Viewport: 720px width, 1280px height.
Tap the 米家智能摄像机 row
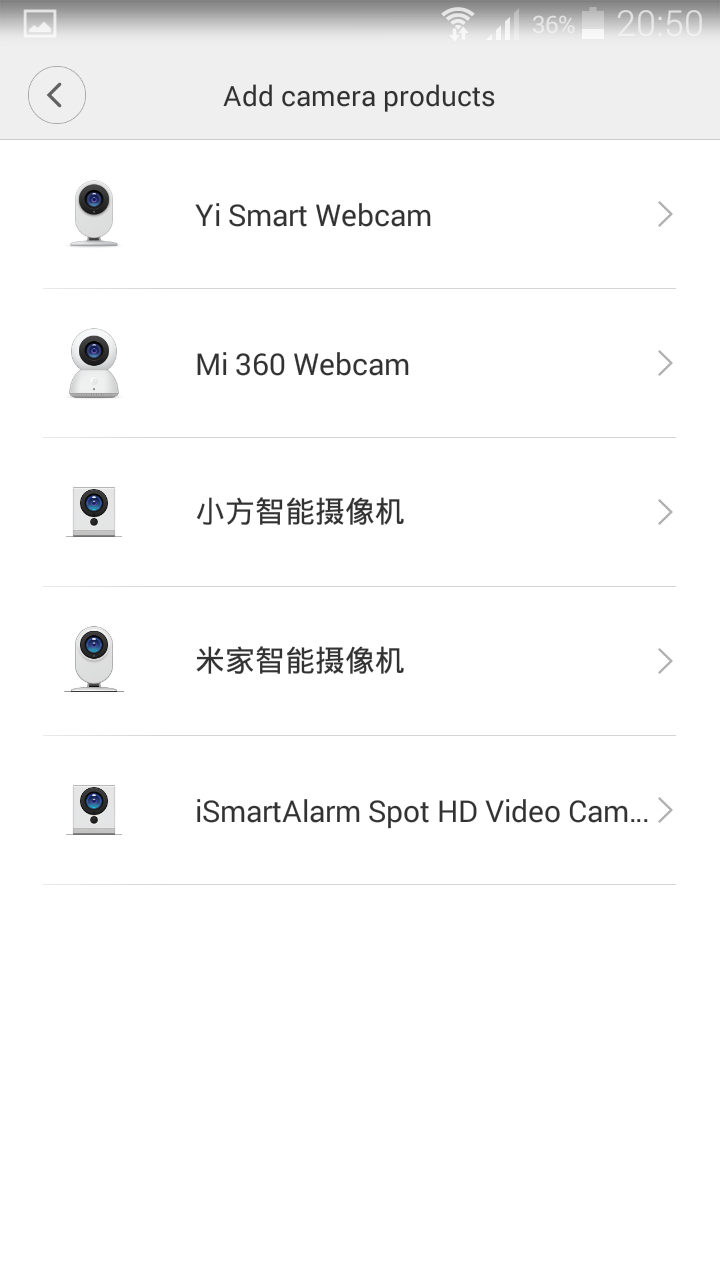pyautogui.click(x=359, y=661)
